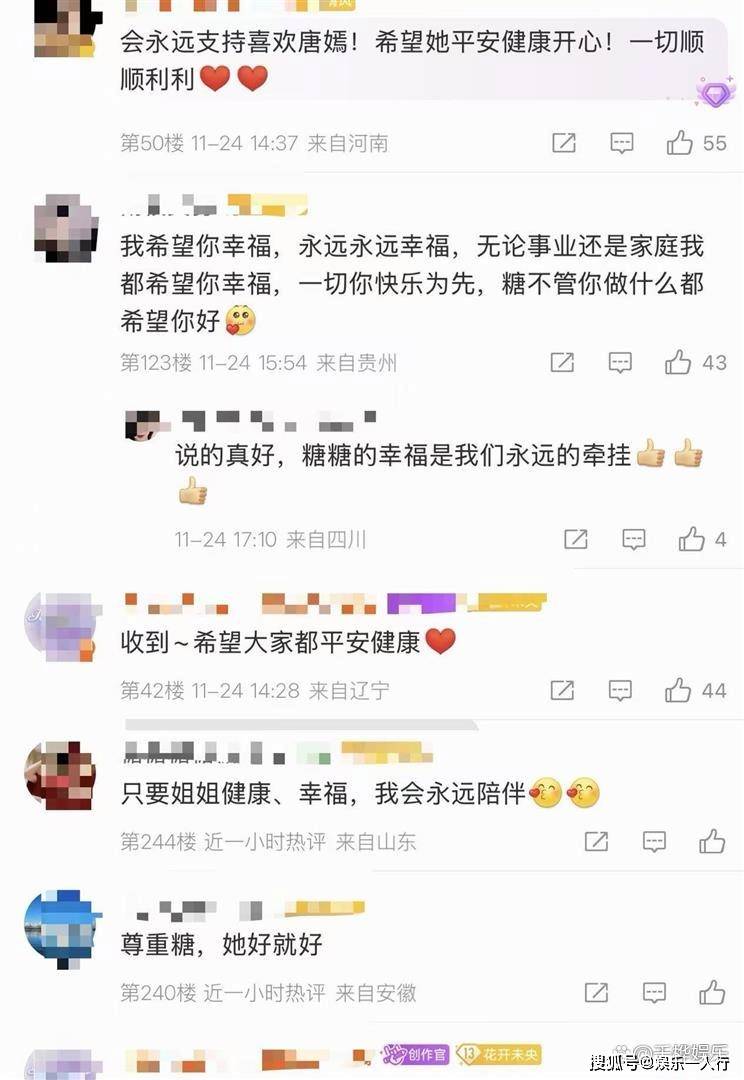Viewport: 744px width, 1080px height.
Task: Forward the 17:10 reply from 四川
Action: (576, 539)
